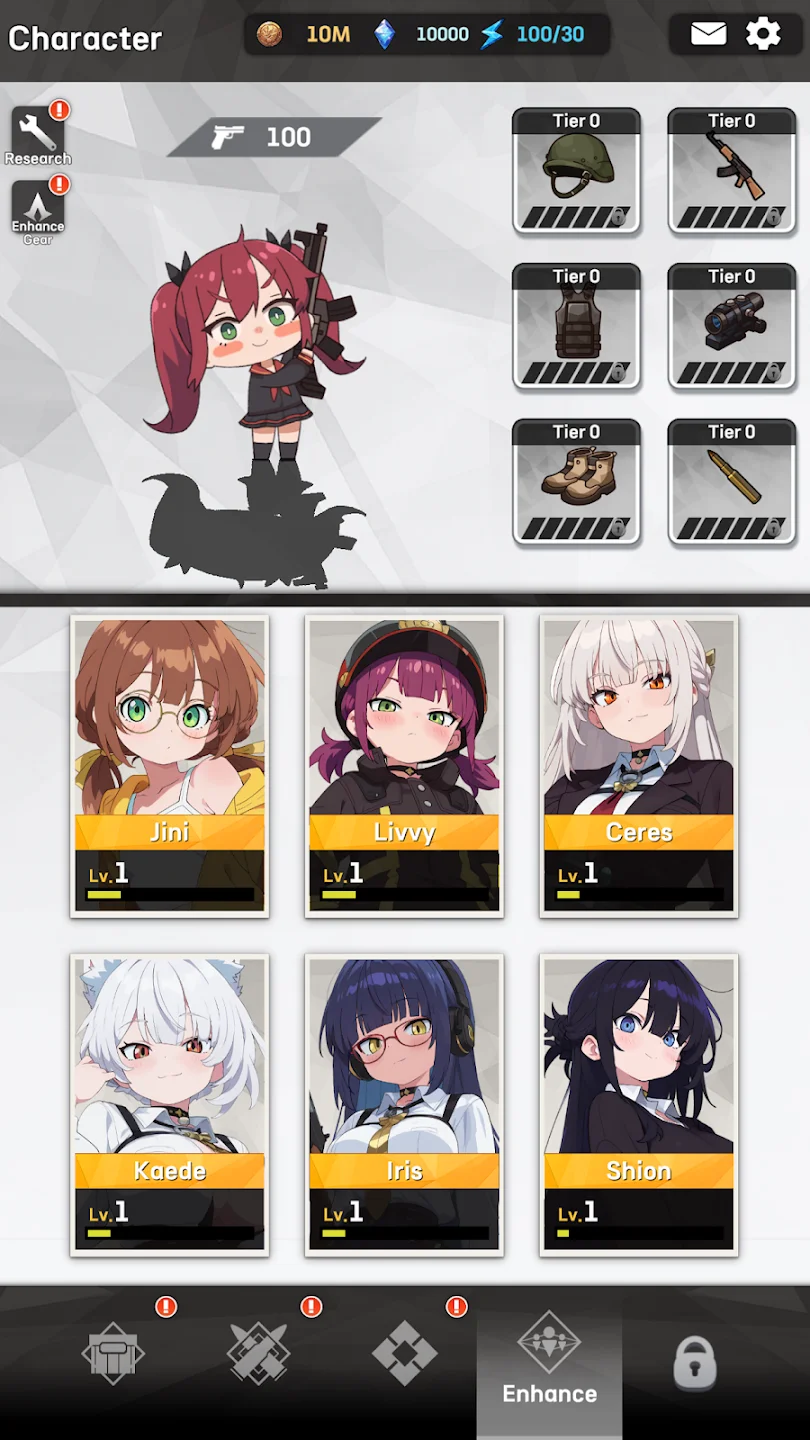Viewport: 810px width, 1440px height.
Task: Open the settings gear
Action: [763, 34]
